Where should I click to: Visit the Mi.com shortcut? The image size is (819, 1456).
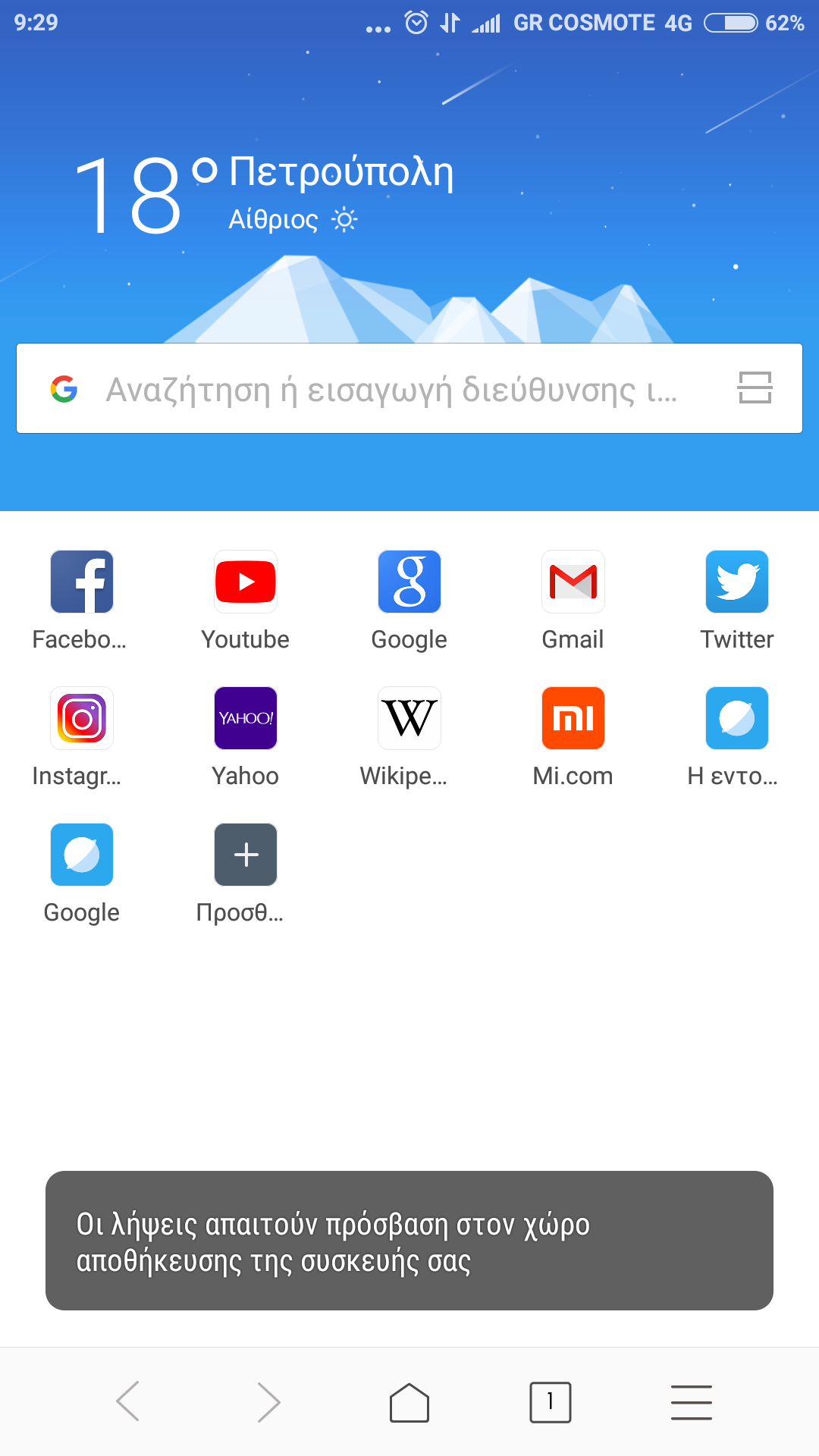click(573, 719)
